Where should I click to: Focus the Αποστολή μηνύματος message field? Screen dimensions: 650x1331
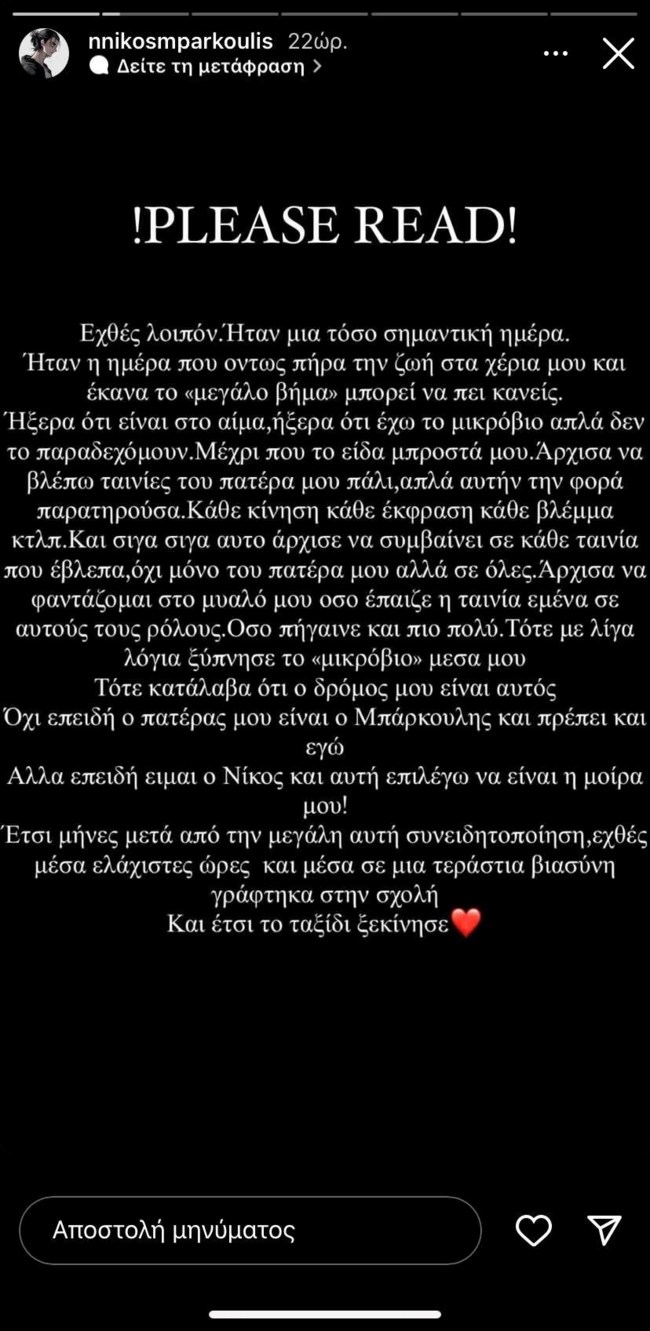[250, 1229]
